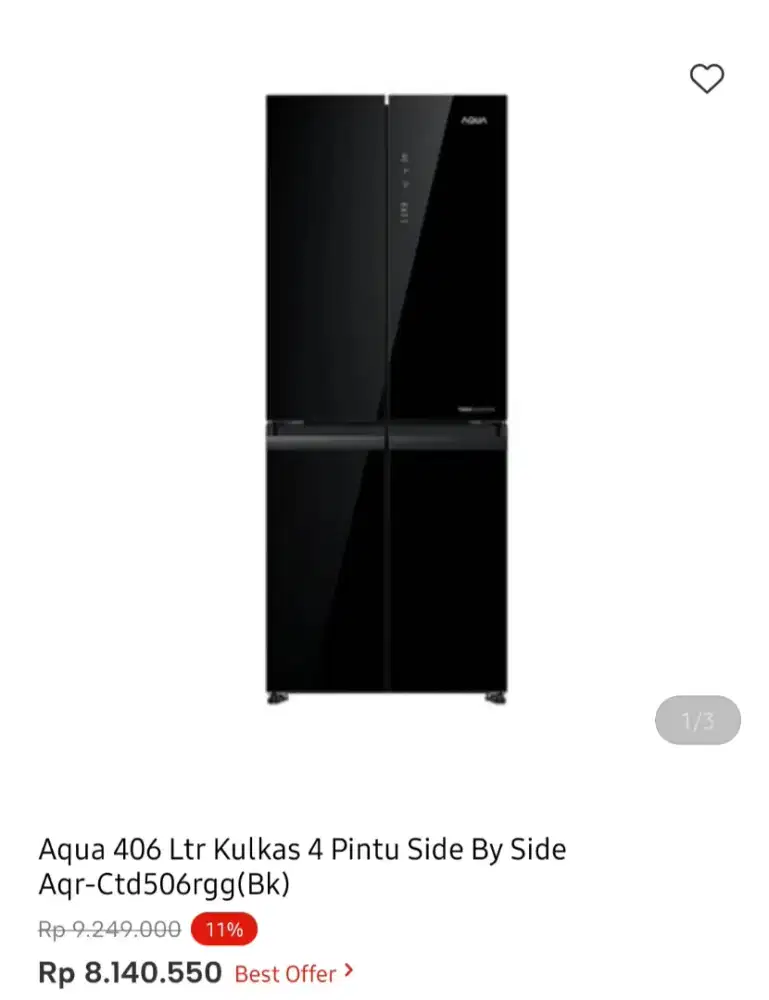This screenshot has height=1000, width=769.
Task: Click the discount percentage label
Action: point(224,930)
